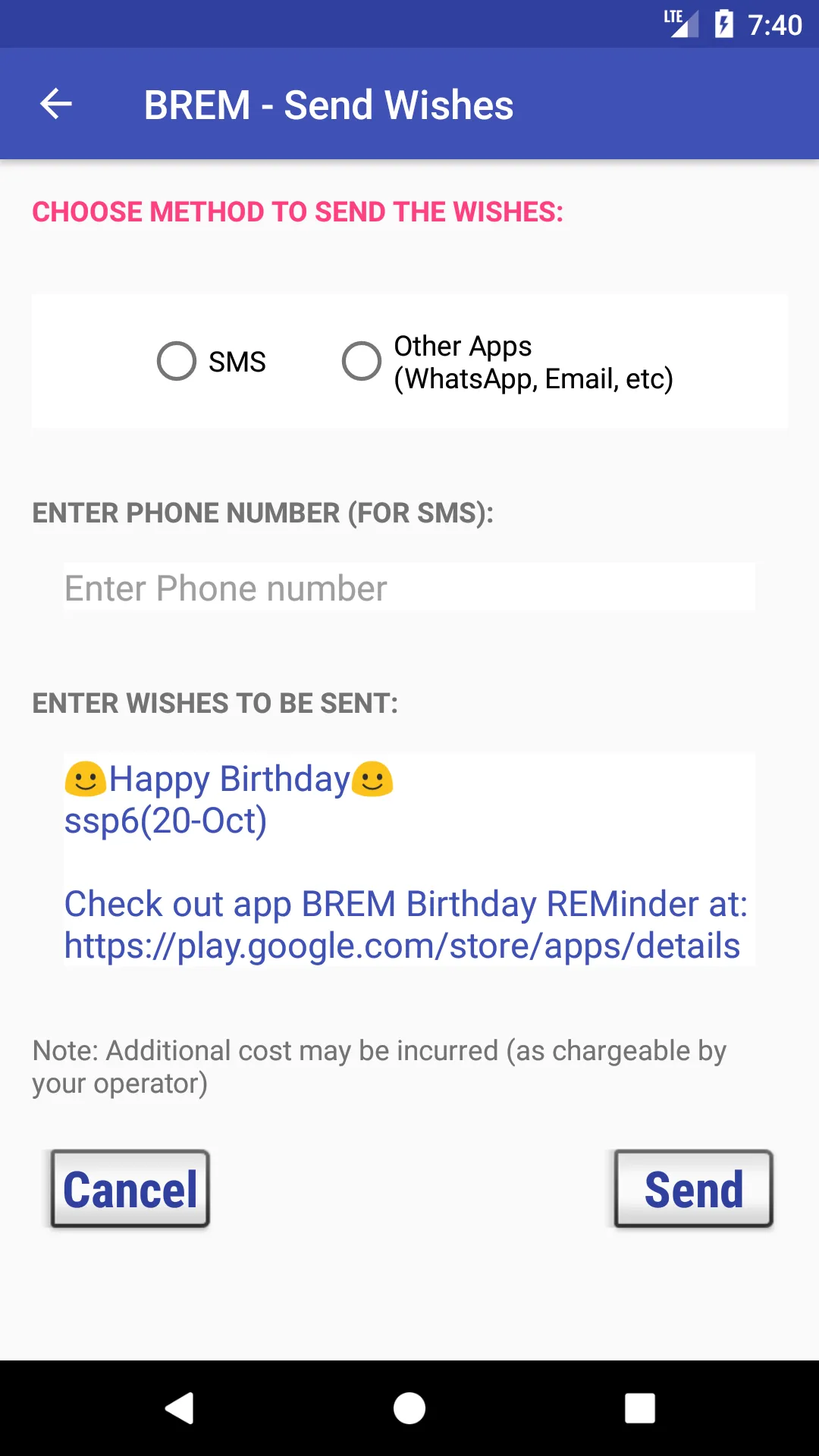Send the birthday wishes
Image resolution: width=819 pixels, height=1456 pixels.
693,1188
